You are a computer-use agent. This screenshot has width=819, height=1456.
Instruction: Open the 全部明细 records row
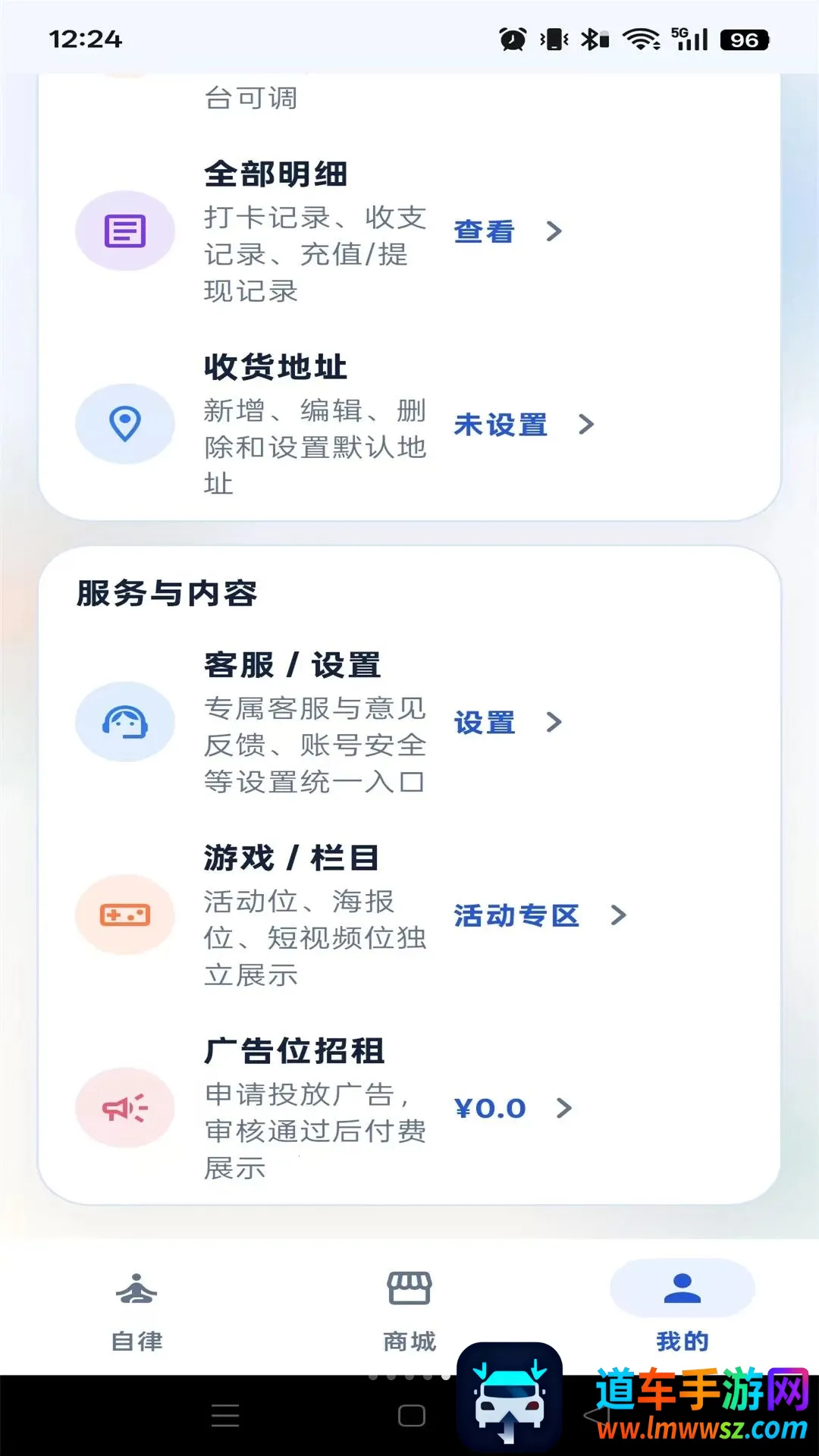pyautogui.click(x=409, y=231)
